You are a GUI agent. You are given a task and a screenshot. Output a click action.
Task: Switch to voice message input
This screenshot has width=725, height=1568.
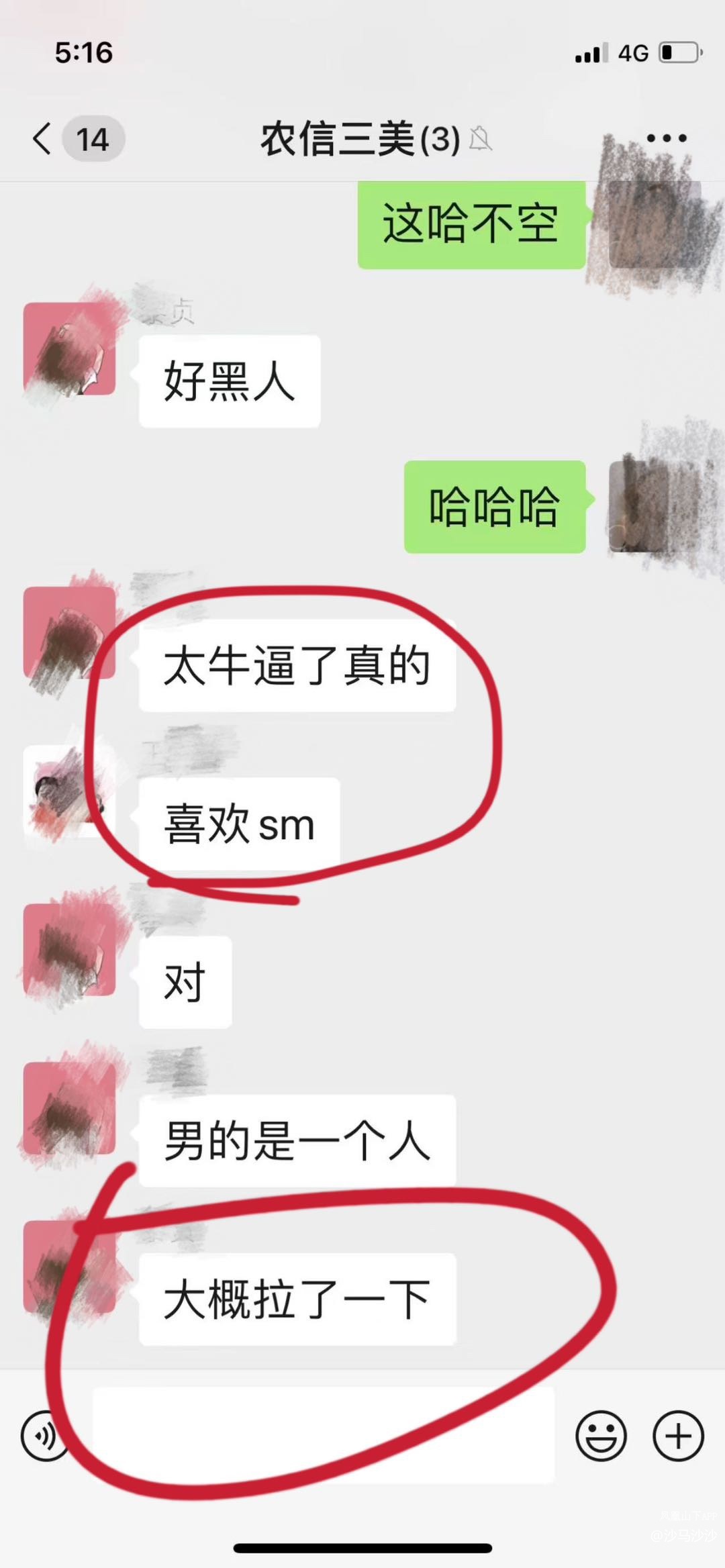(x=44, y=1436)
